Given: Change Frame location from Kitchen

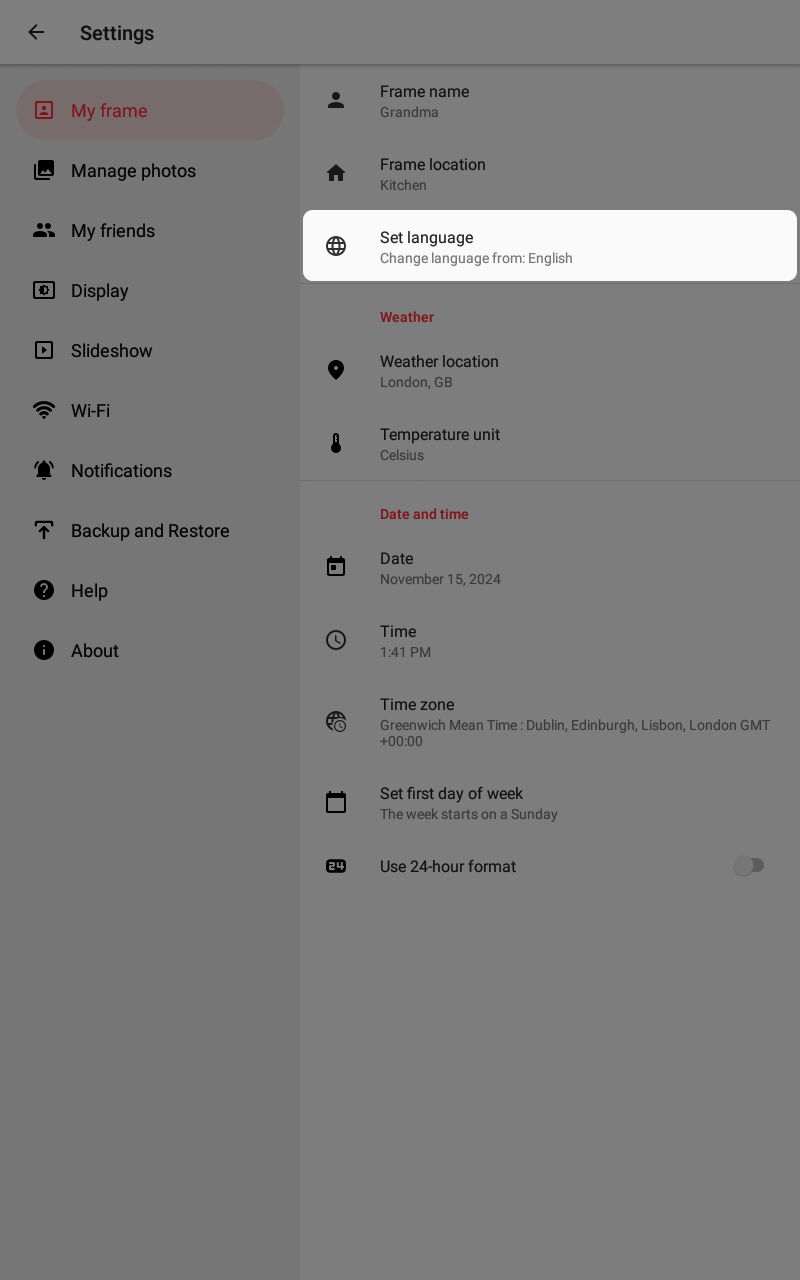Looking at the screenshot, I should click(550, 174).
